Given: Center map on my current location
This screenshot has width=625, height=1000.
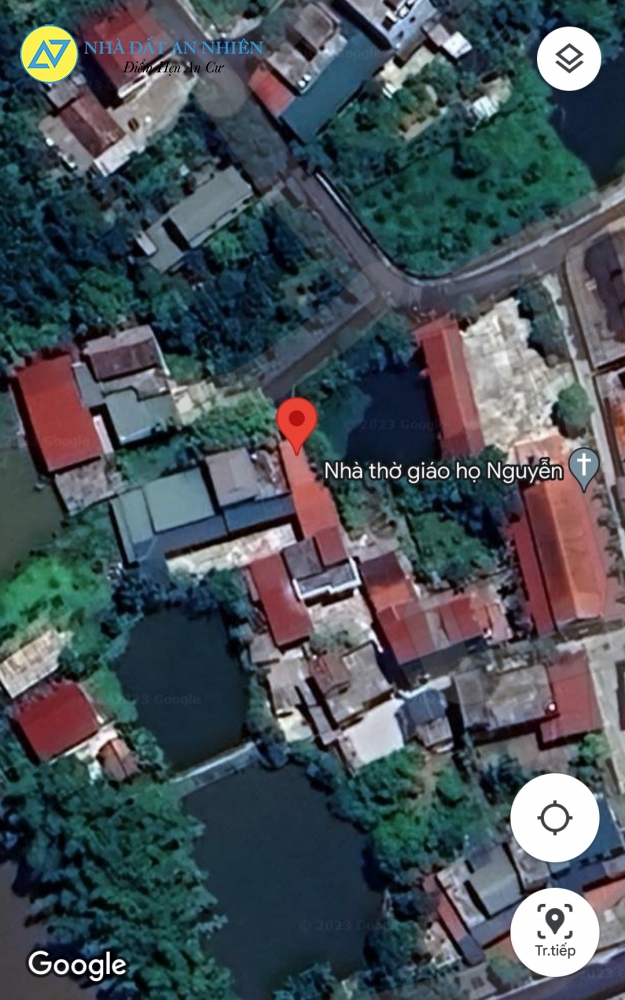Looking at the screenshot, I should pyautogui.click(x=555, y=818).
